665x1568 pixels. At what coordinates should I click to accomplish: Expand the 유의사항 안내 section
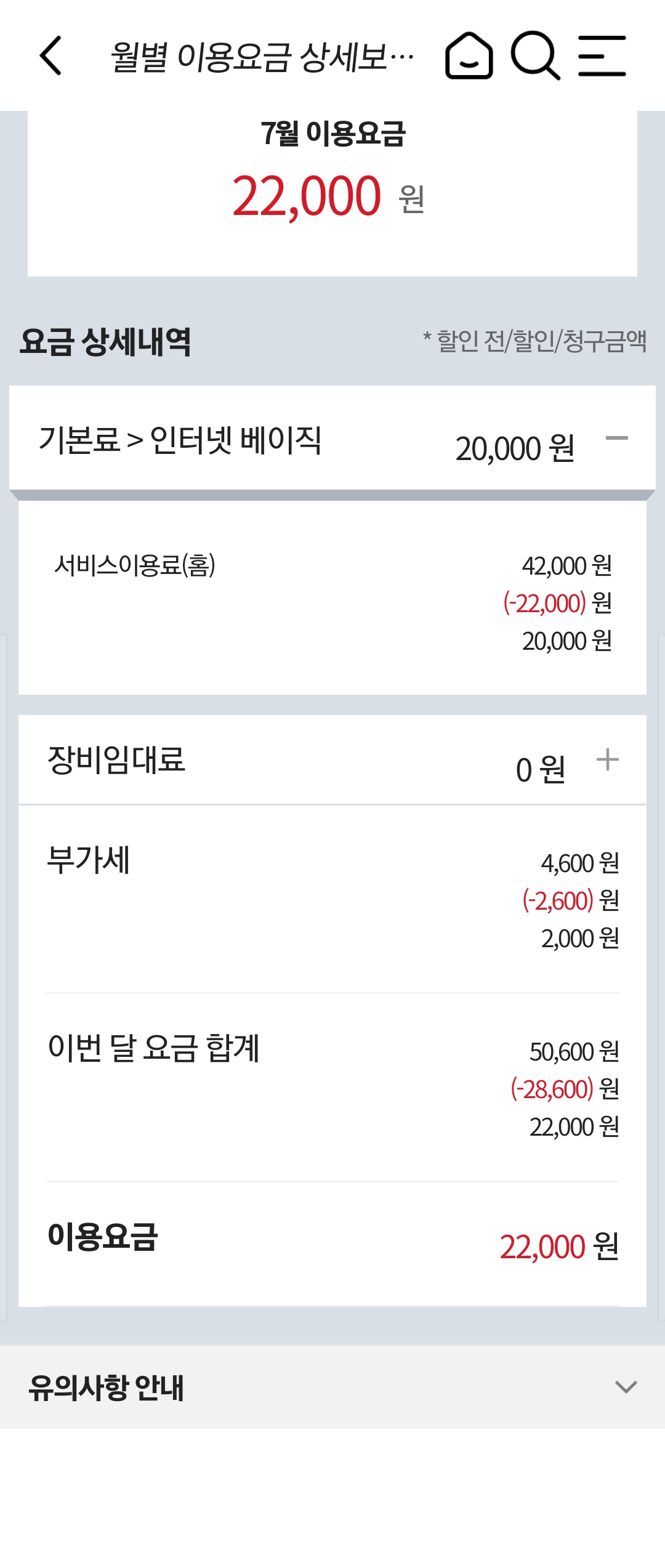(x=626, y=1388)
